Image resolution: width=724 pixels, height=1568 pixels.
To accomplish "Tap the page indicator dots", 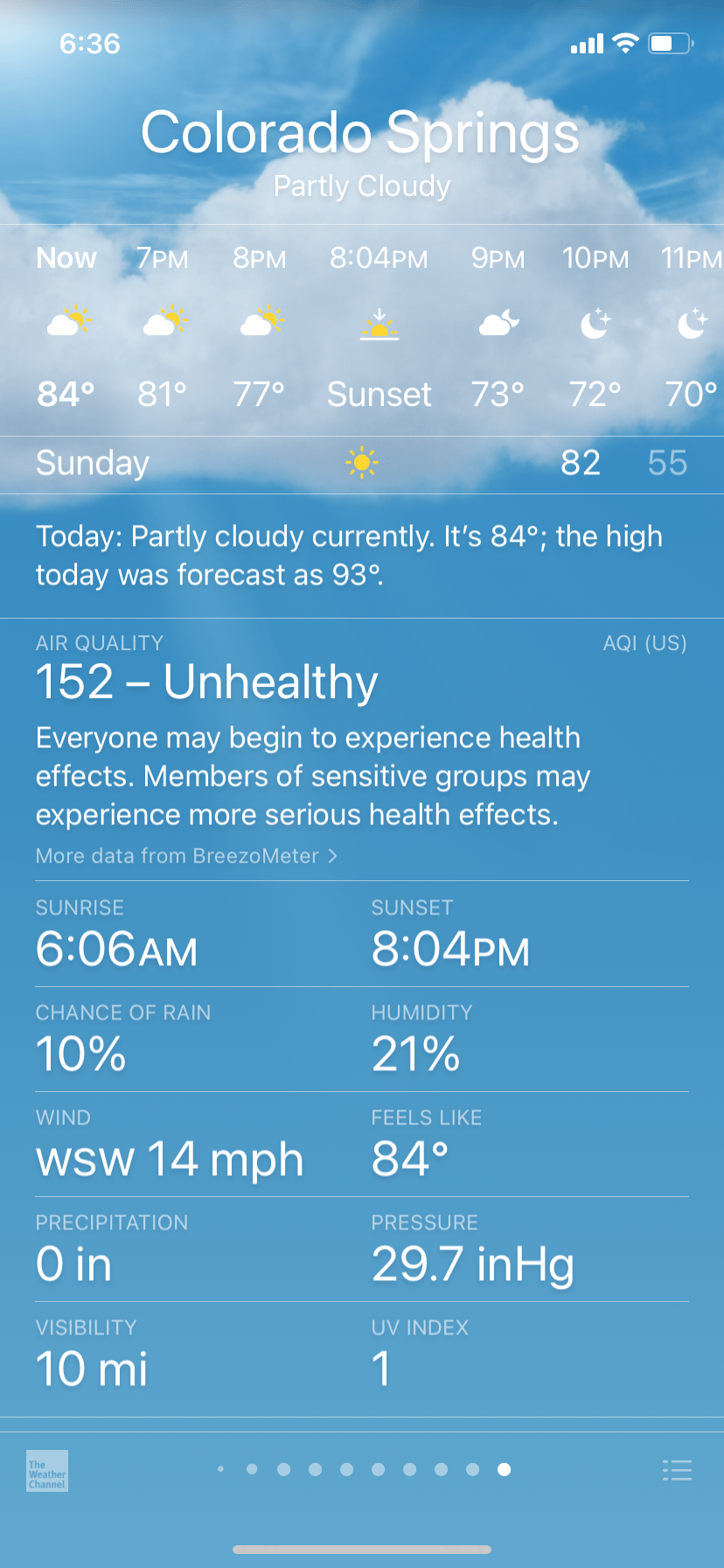I will (x=363, y=1470).
